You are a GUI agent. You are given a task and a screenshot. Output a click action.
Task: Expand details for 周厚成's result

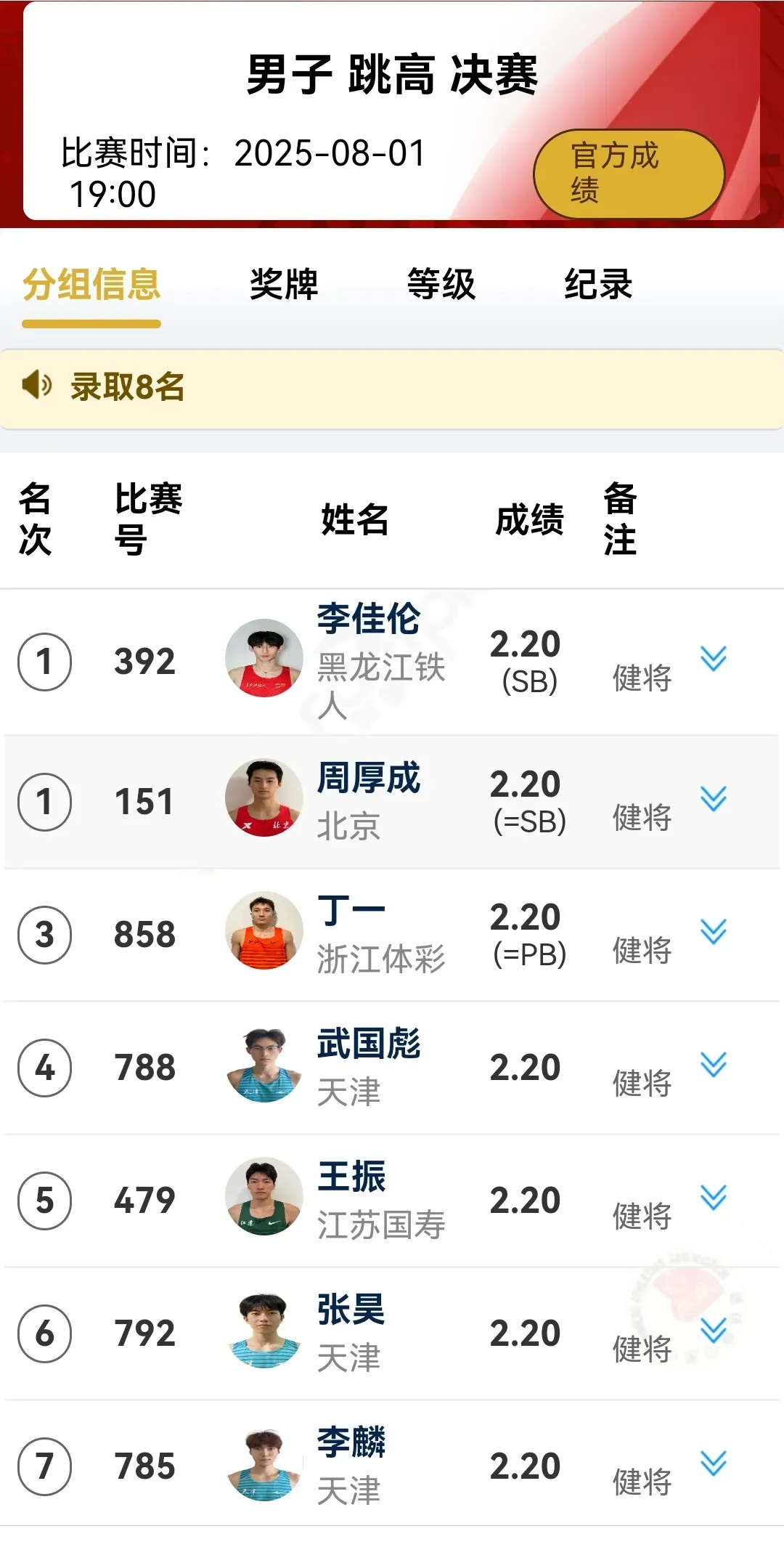click(x=713, y=799)
